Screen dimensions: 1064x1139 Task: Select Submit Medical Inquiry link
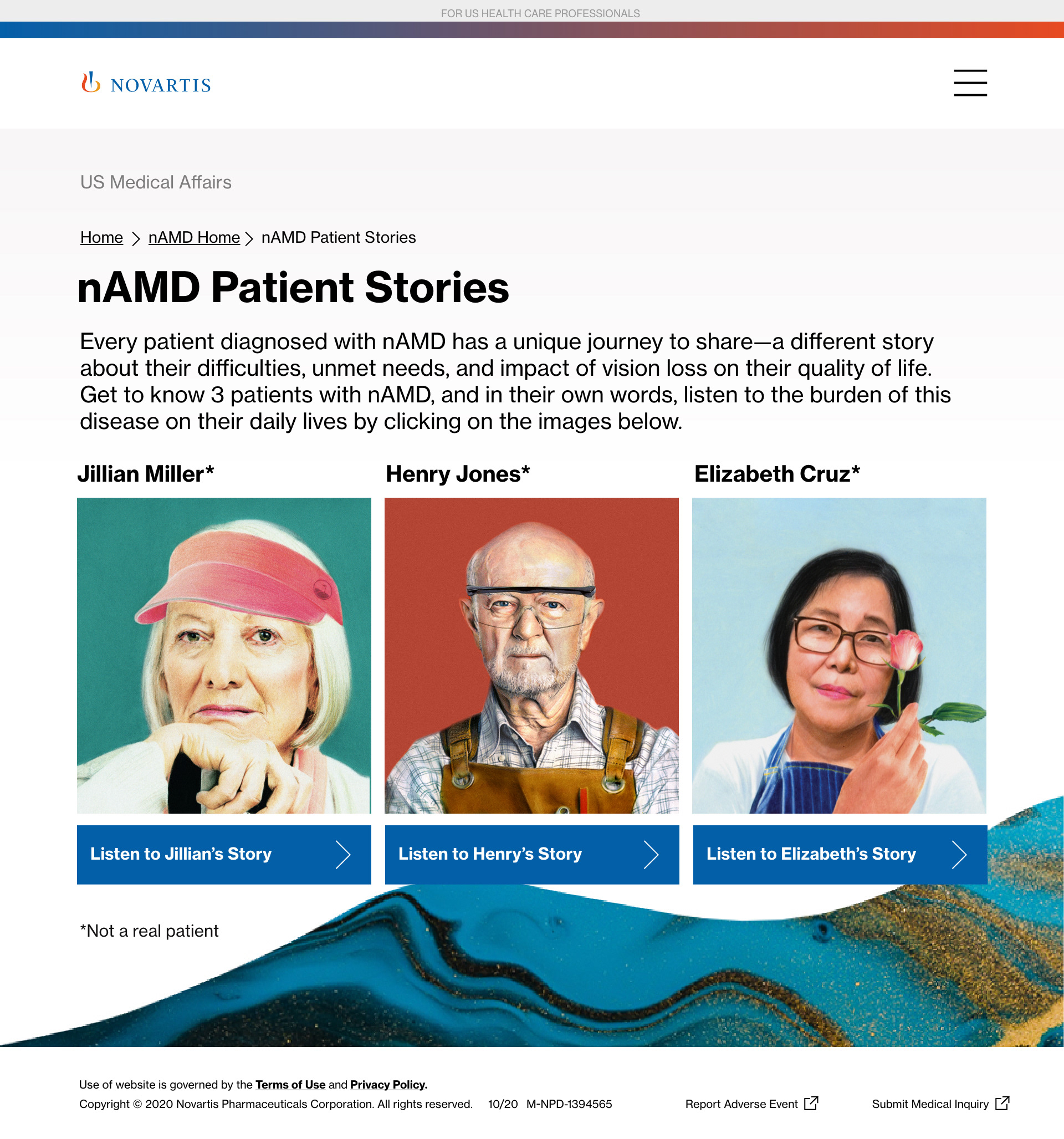point(940,1104)
